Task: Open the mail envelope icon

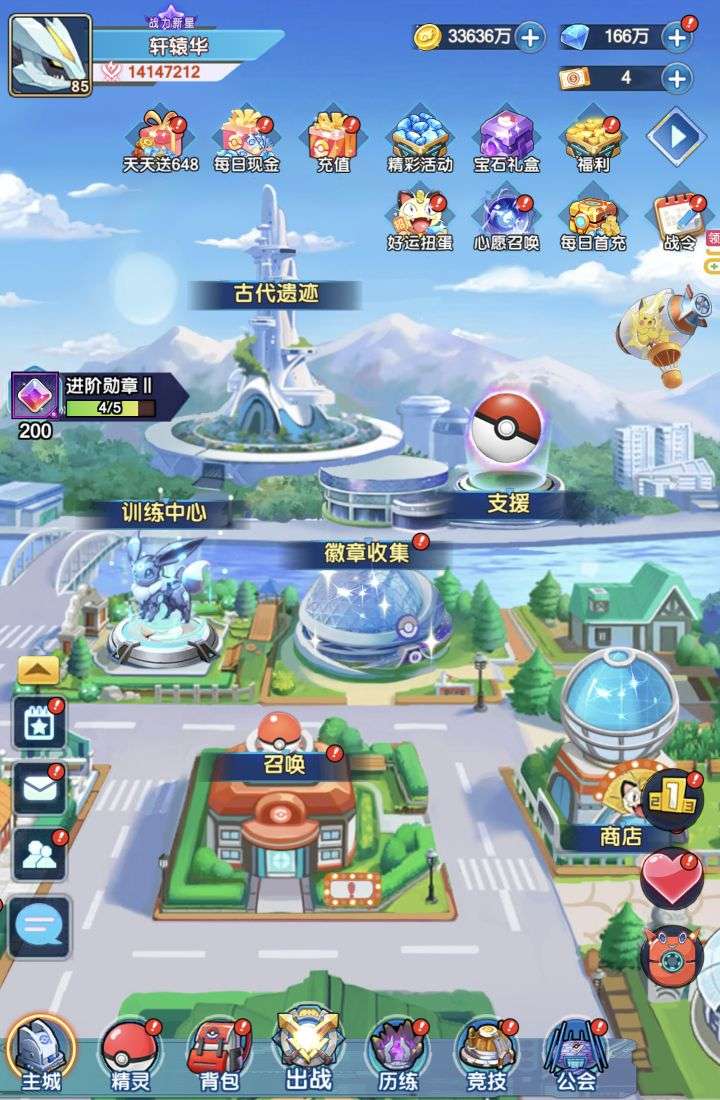Action: (x=40, y=790)
